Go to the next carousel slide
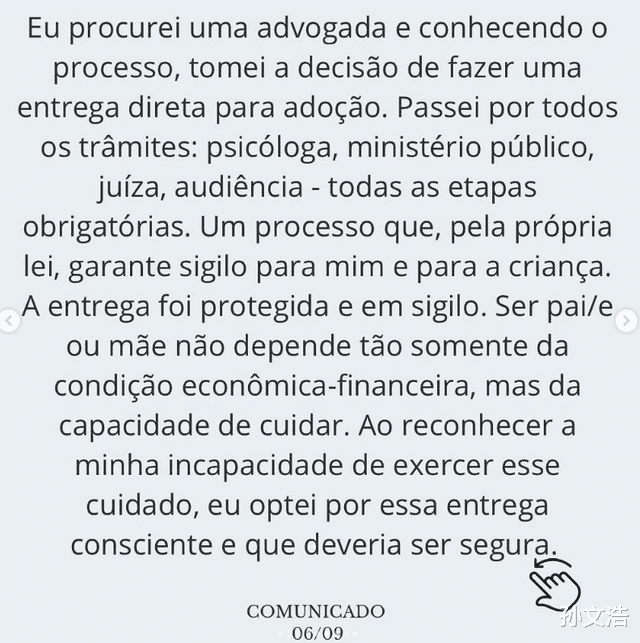 [628, 321]
